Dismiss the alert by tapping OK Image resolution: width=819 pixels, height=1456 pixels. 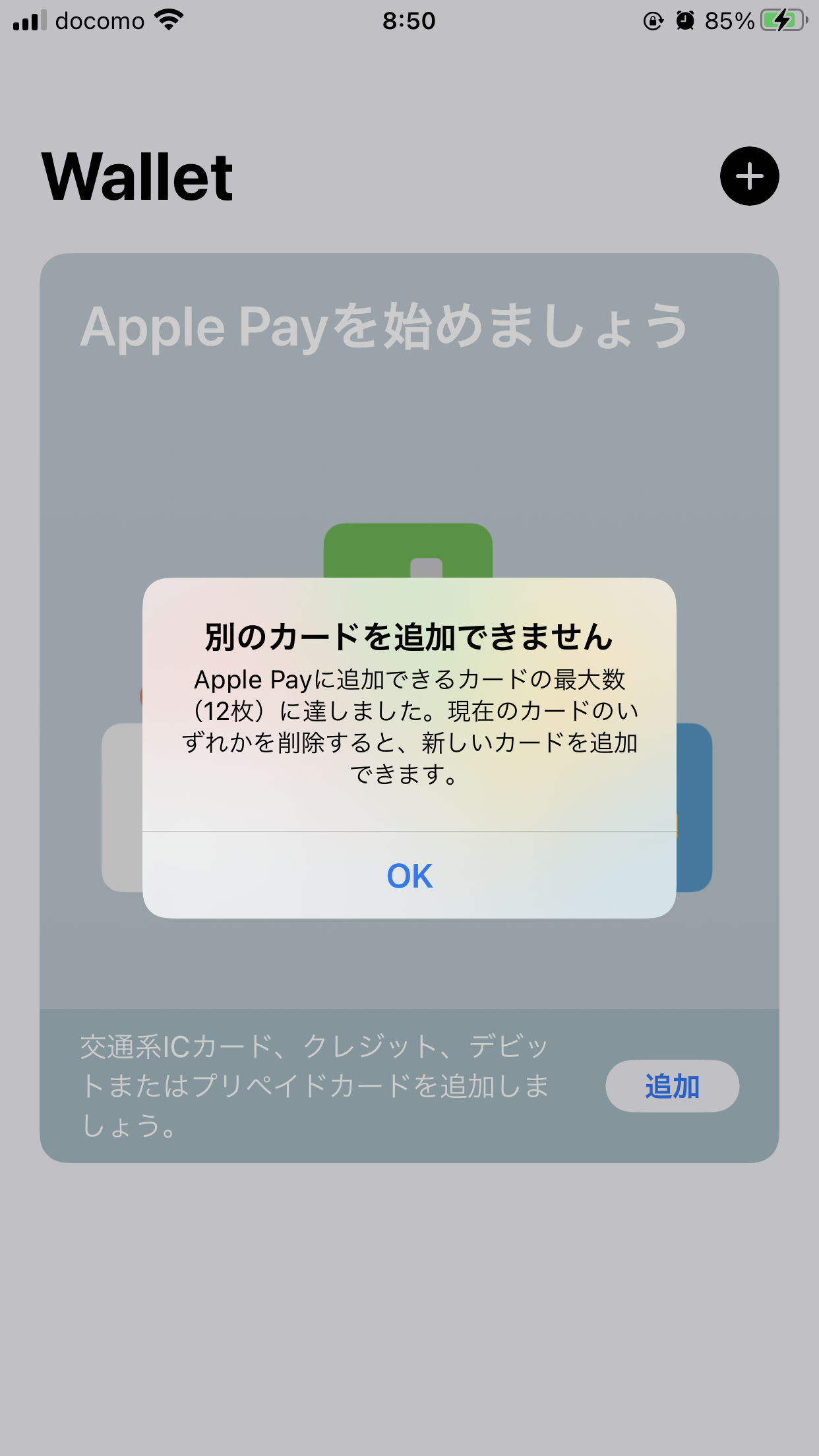[x=409, y=876]
